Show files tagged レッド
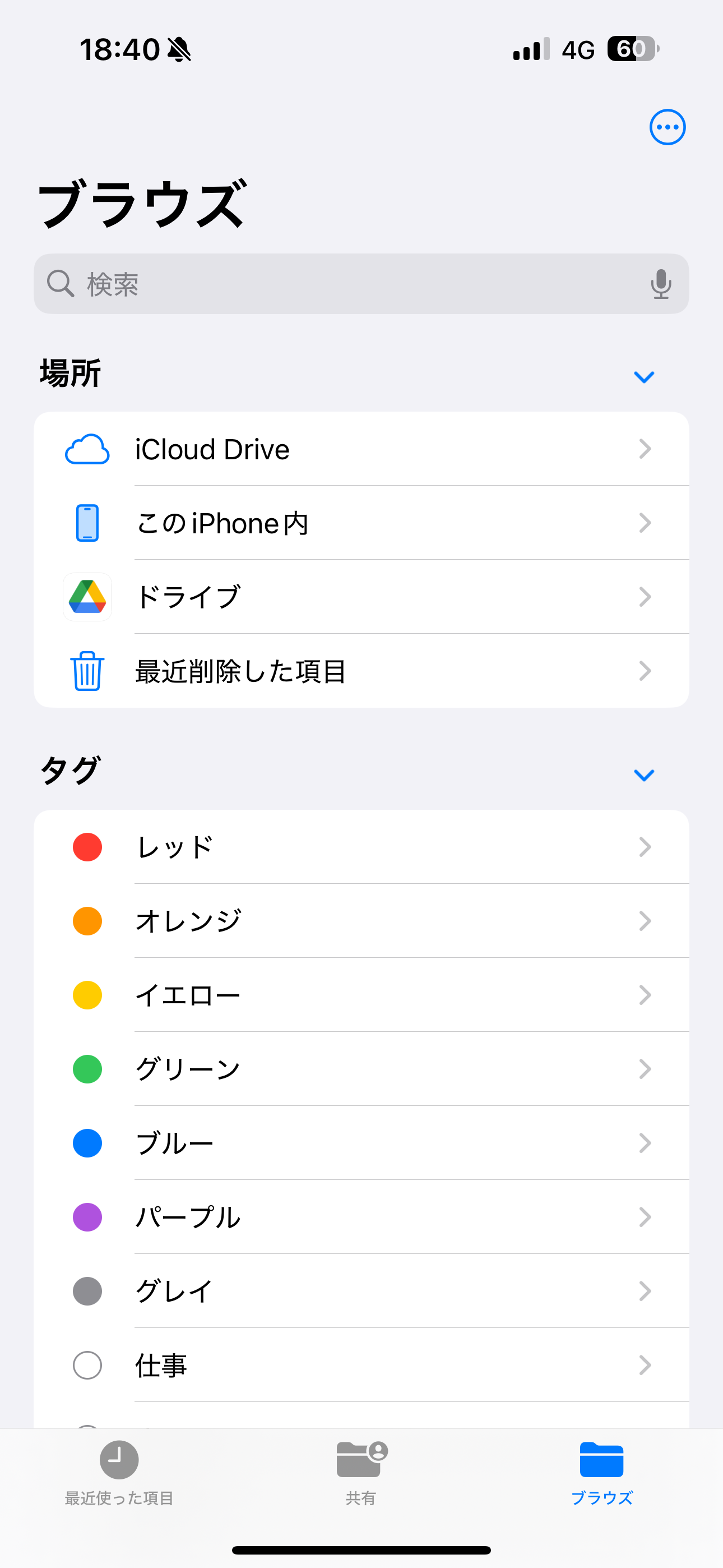Screen dimensions: 723x1568 pyautogui.click(x=361, y=847)
